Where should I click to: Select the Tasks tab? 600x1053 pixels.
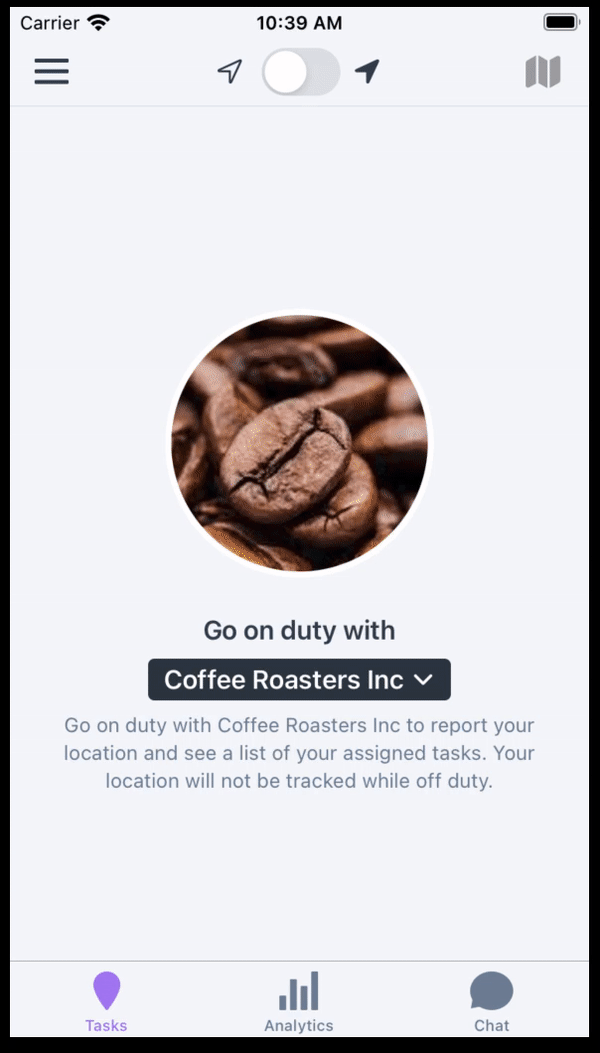[106, 1002]
